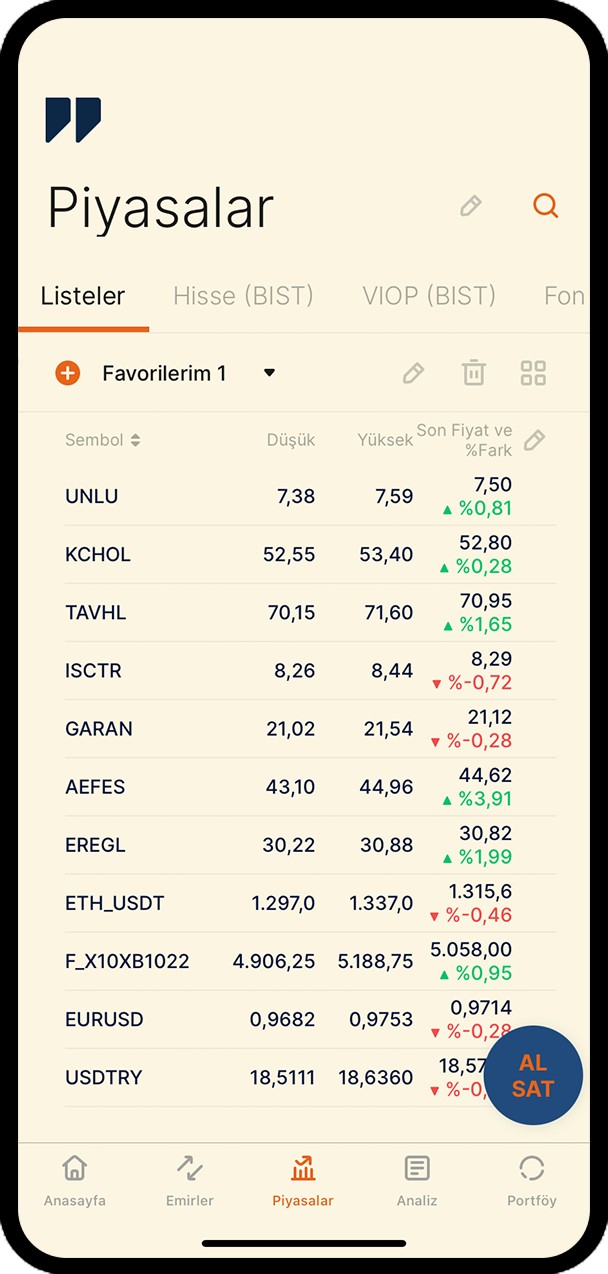Switch to the Portföy tab
The width and height of the screenshot is (608, 1274).
point(532,1181)
